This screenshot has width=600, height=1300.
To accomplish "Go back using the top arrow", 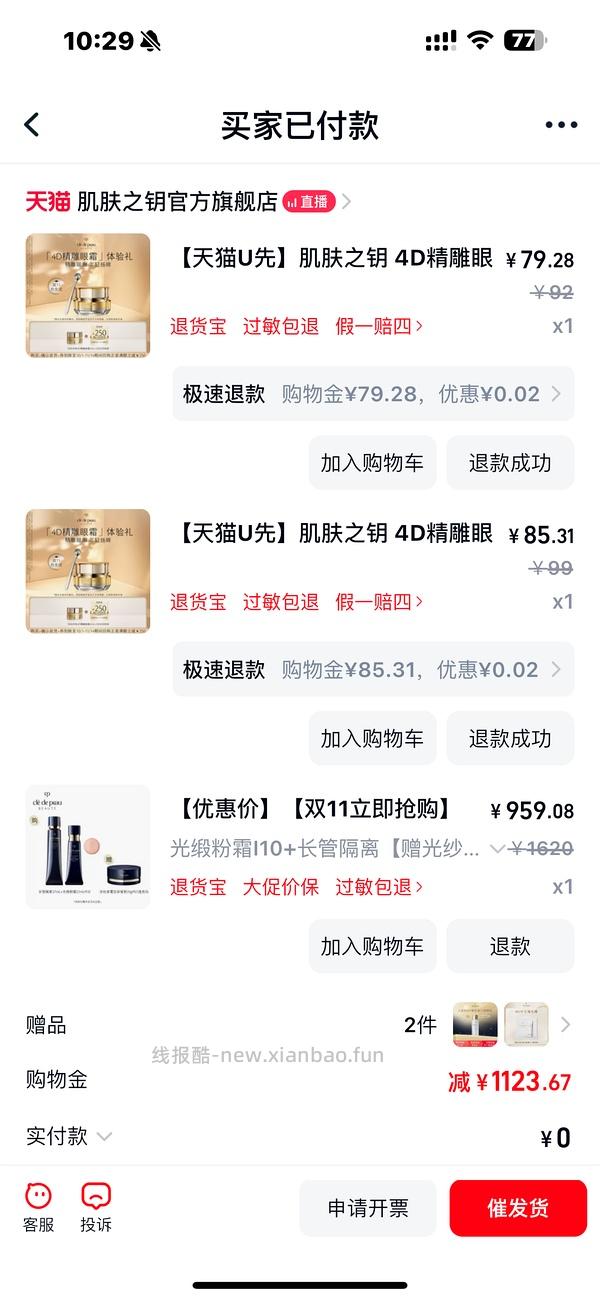I will tap(32, 125).
